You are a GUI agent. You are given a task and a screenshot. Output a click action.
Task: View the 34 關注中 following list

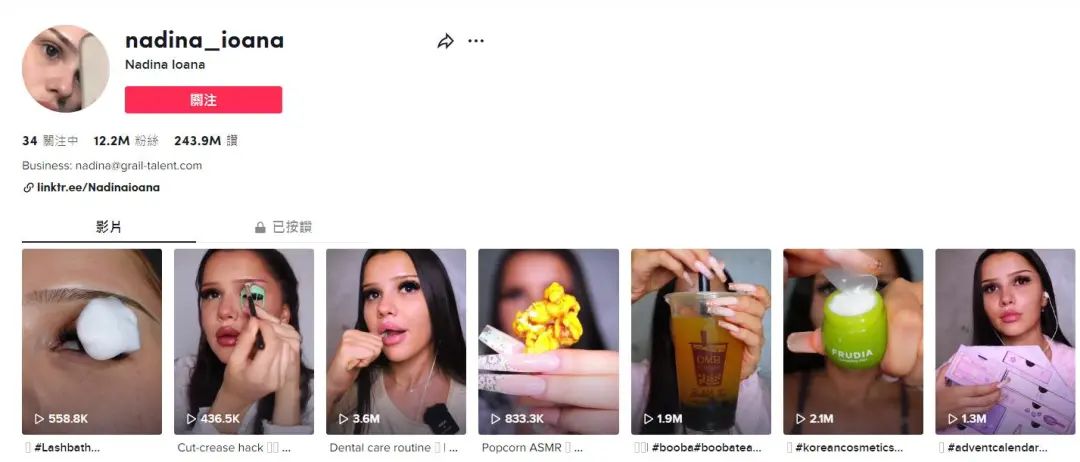click(50, 141)
